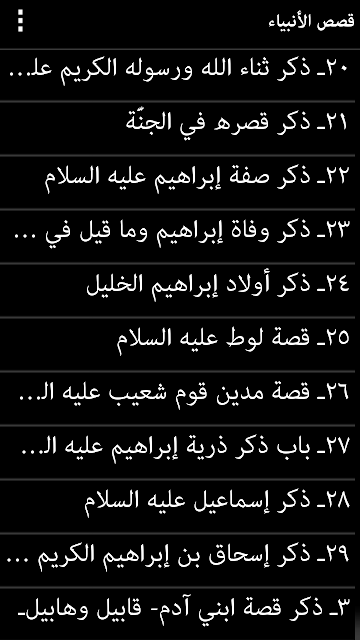Image resolution: width=360 pixels, height=640 pixels.
Task: Open chapter ٢٧ باب ذكر ذرية إبراهيم
Action: tap(178, 452)
